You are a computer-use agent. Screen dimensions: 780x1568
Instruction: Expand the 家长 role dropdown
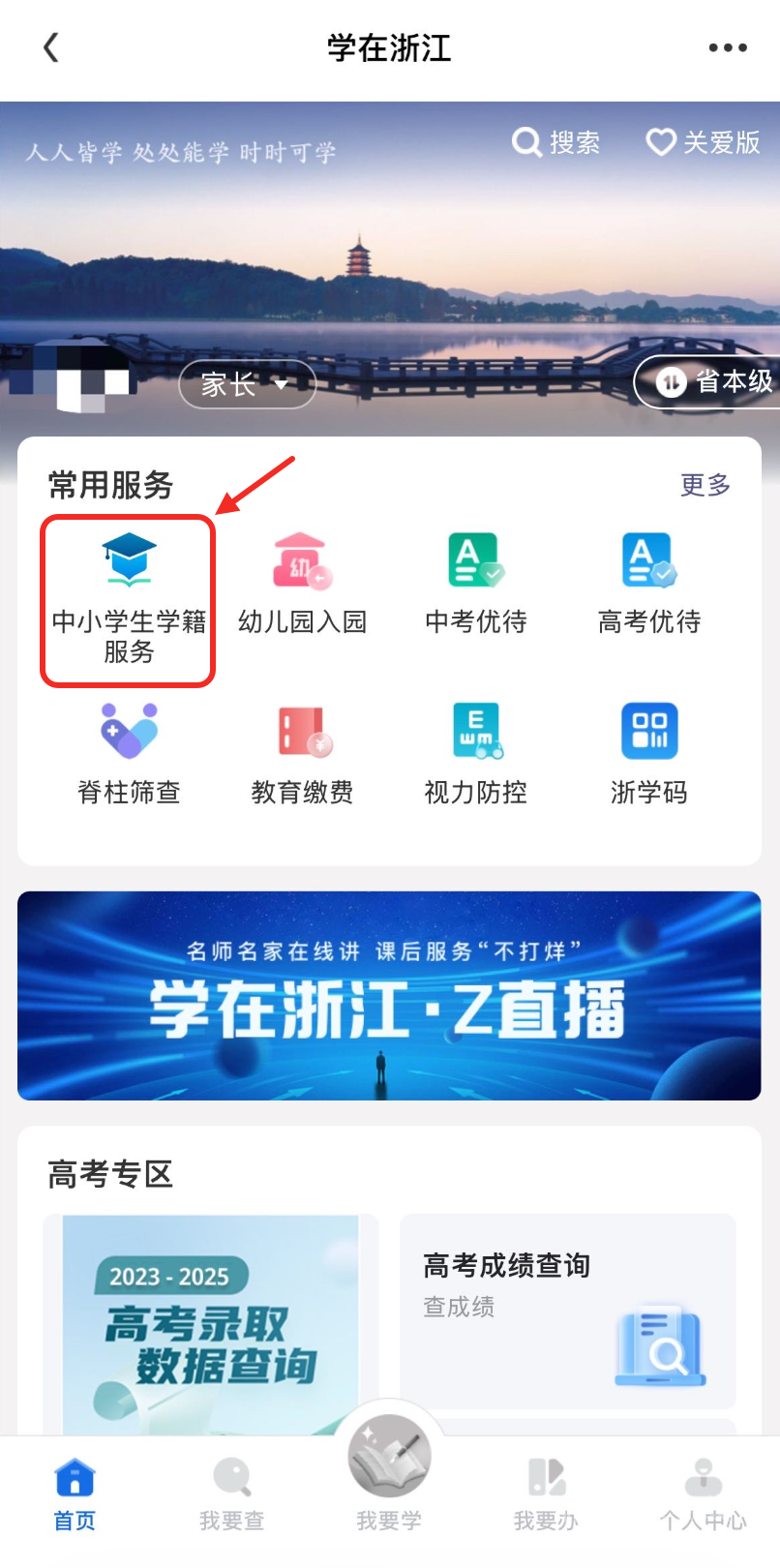click(247, 384)
